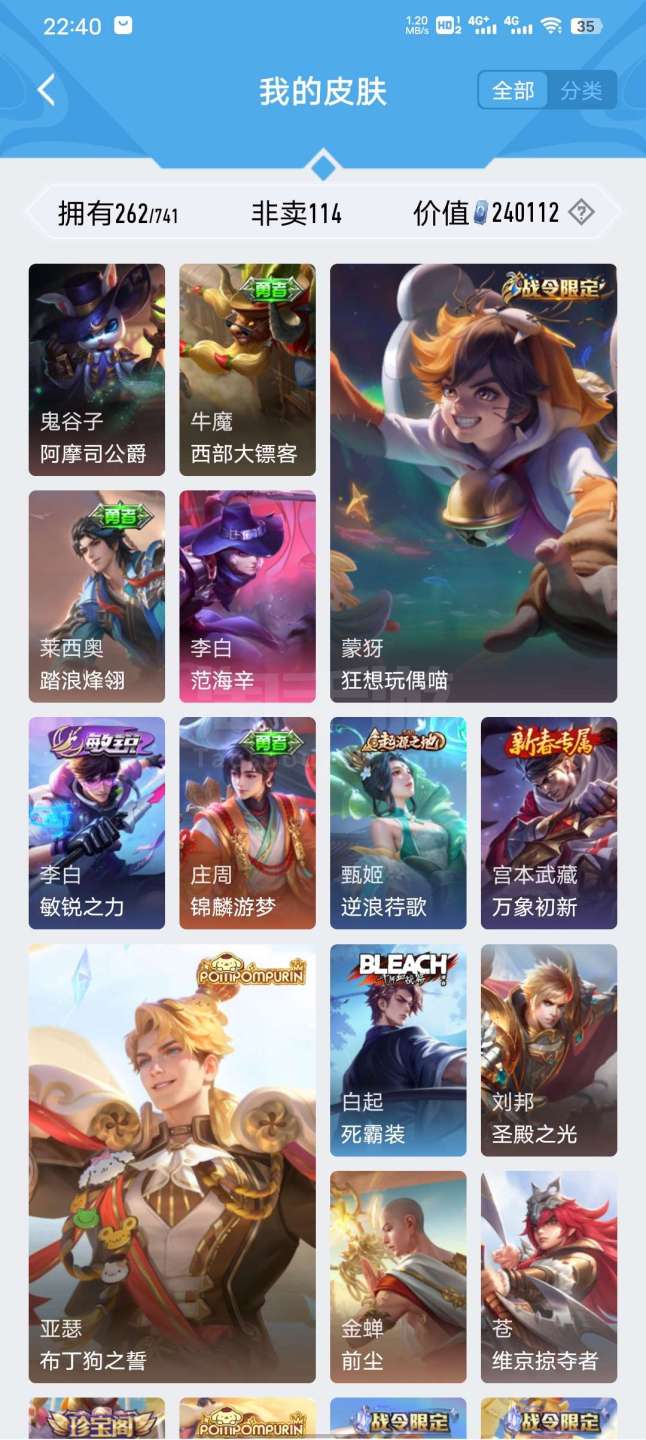Open 苍 维京掠夺者 skin card
Viewport: 646px width, 1440px height.
coord(549,1277)
